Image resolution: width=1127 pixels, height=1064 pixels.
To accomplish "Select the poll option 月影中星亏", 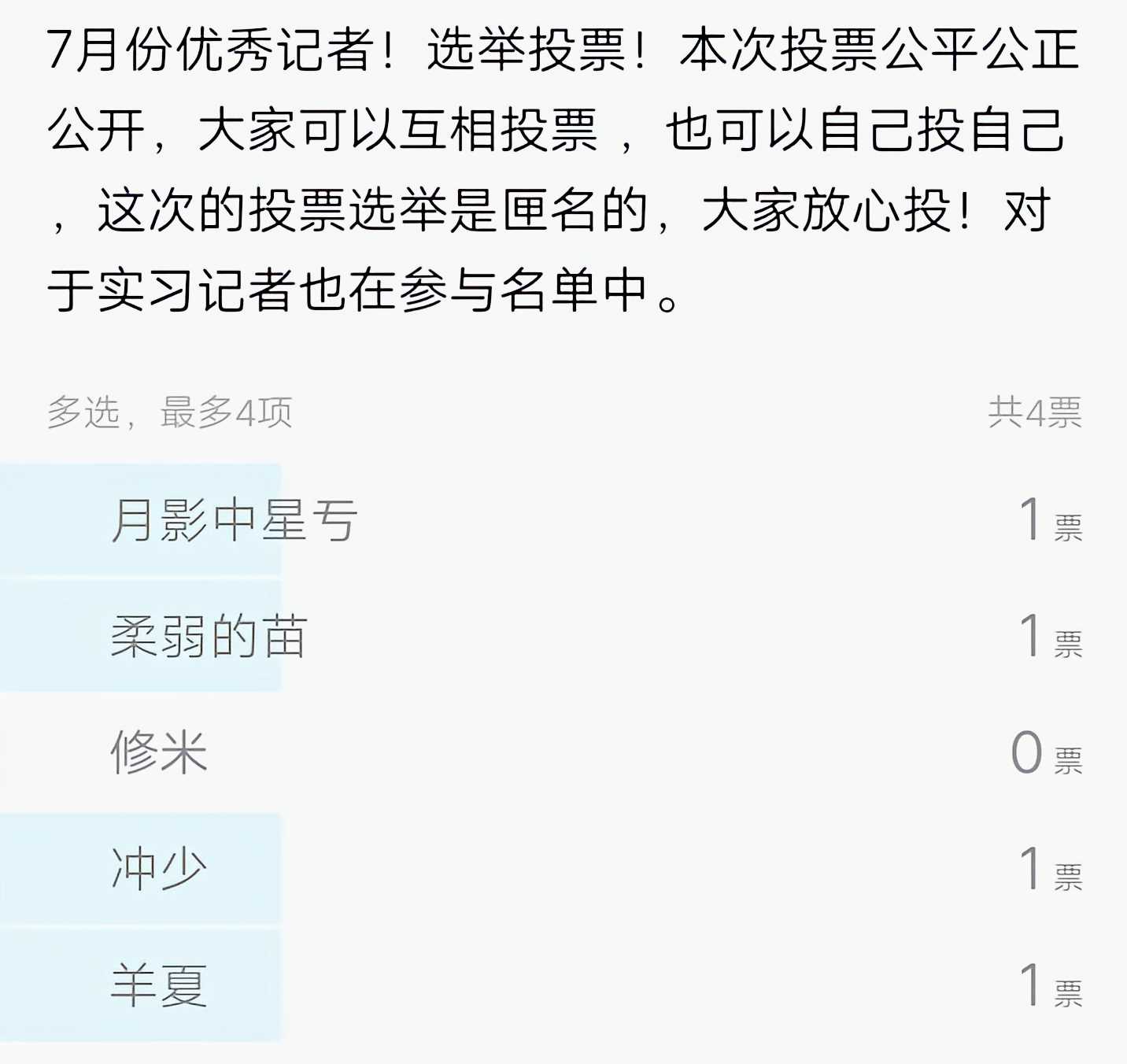I will point(235,520).
